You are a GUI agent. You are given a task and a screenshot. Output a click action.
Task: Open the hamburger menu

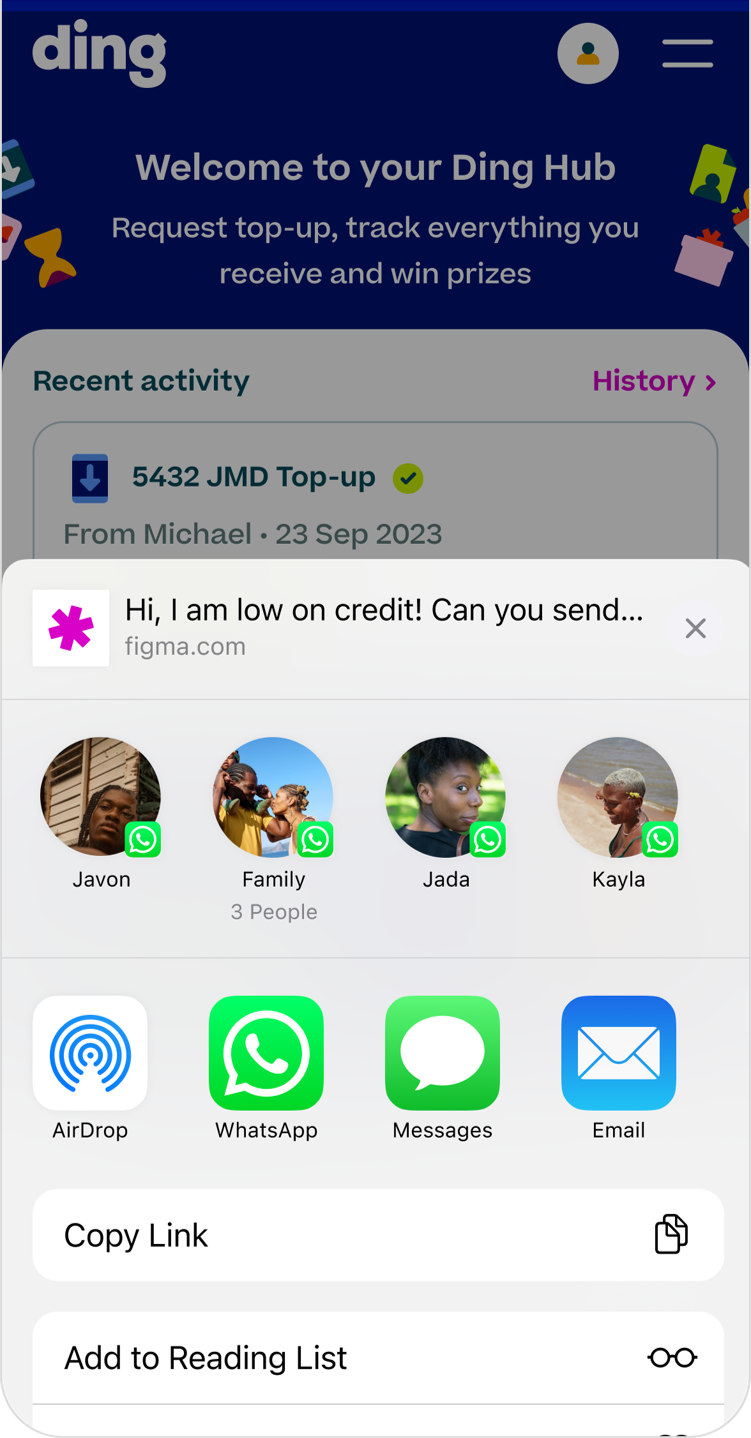[687, 53]
